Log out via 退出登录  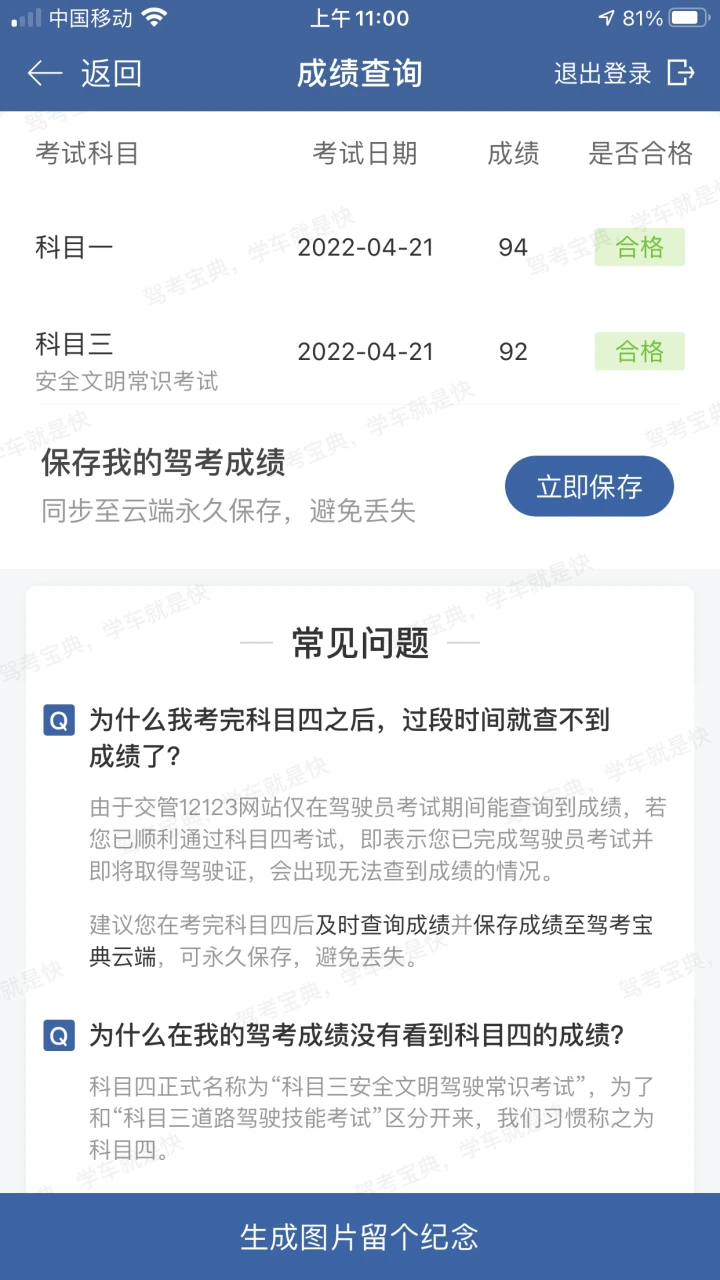tap(624, 73)
